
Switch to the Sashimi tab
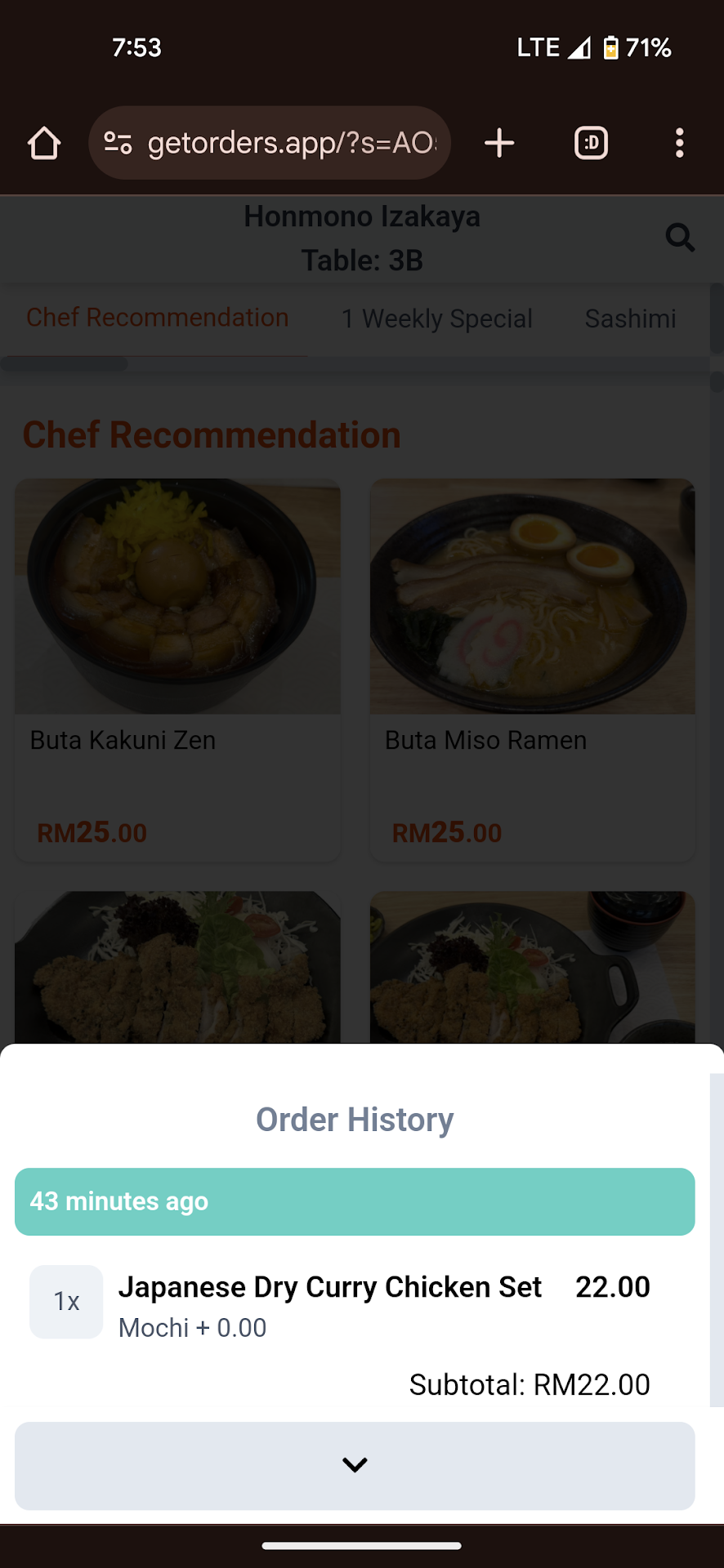click(x=630, y=318)
